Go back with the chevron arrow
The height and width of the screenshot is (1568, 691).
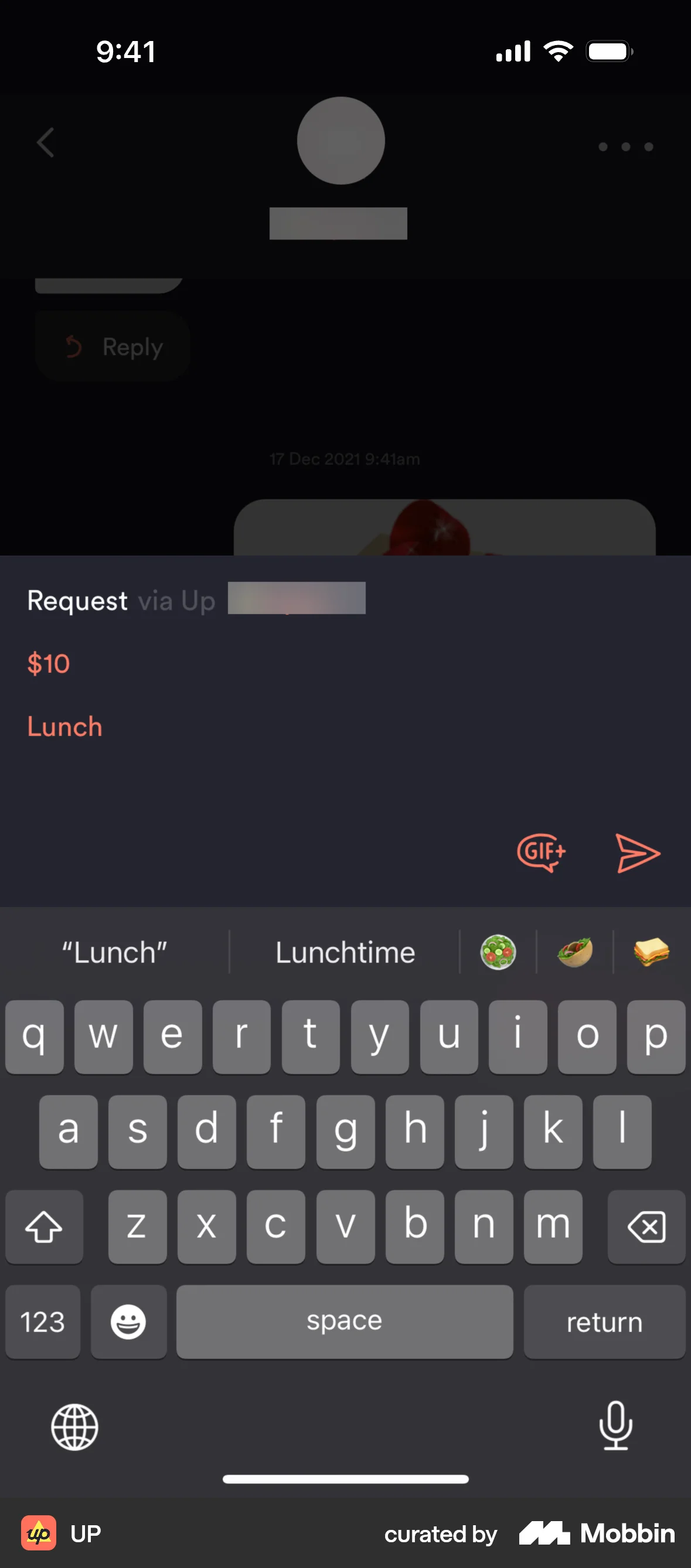pyautogui.click(x=45, y=142)
